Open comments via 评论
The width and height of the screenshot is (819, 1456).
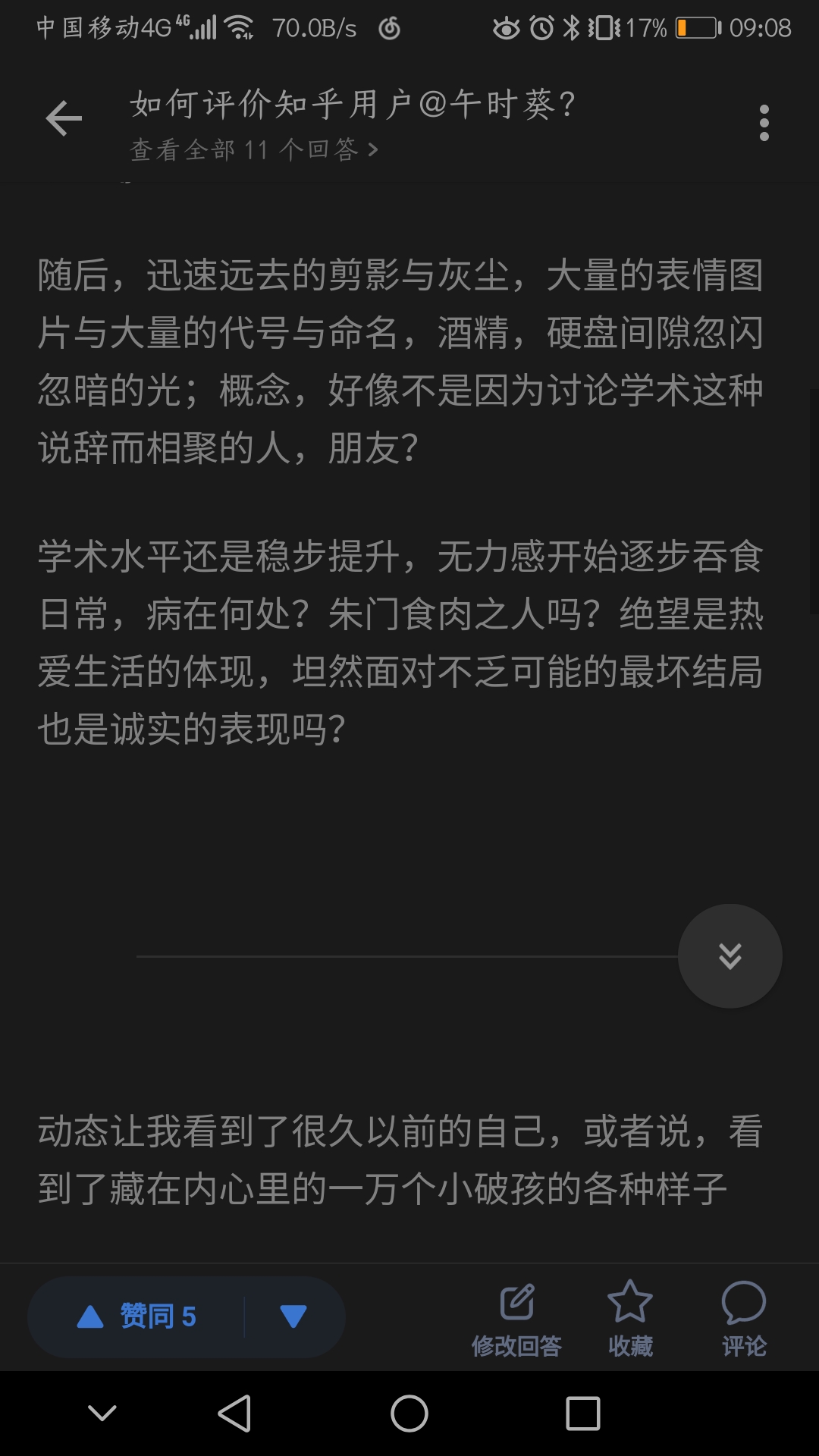tap(744, 1319)
